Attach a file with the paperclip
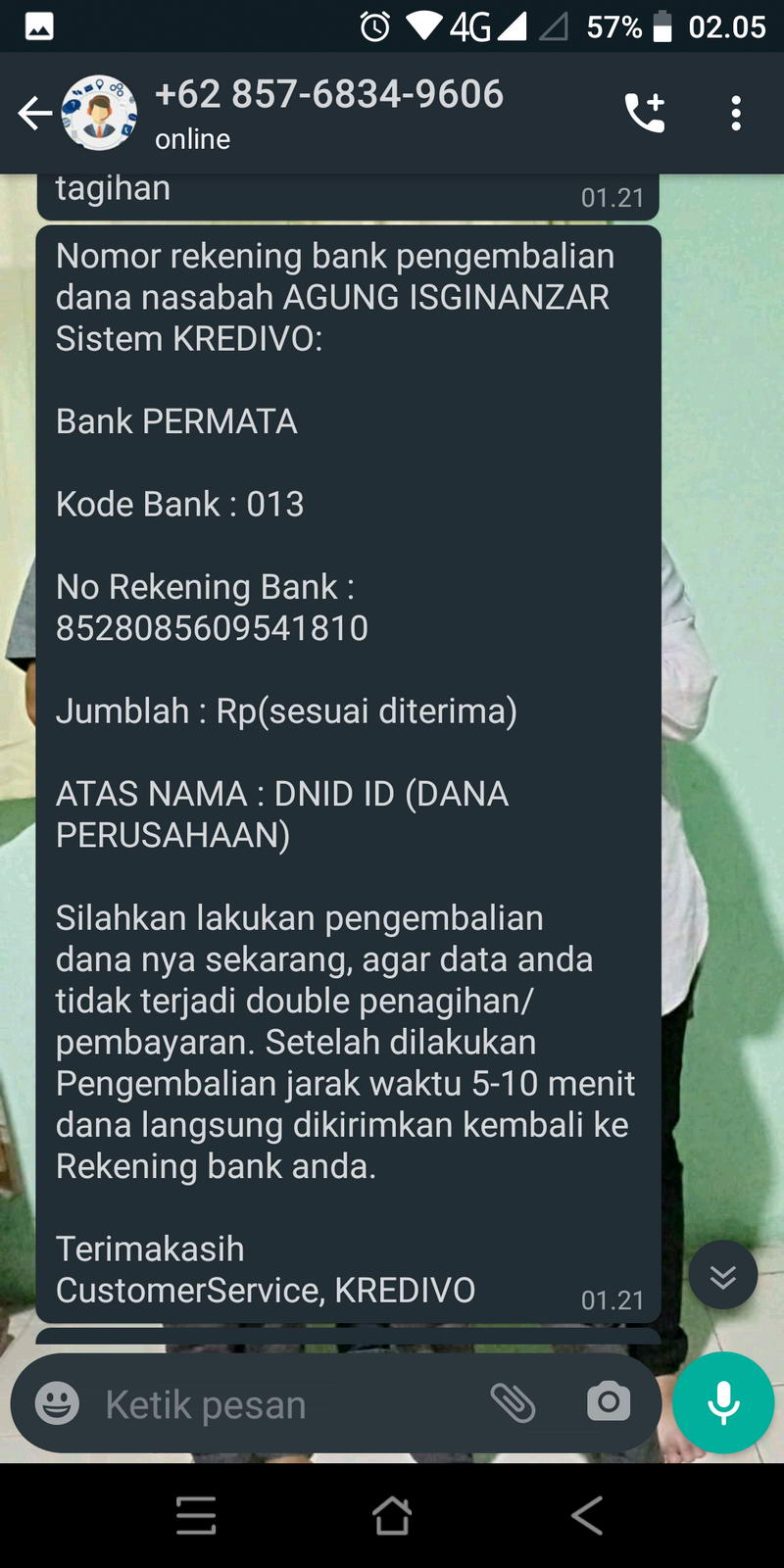This screenshot has width=784, height=1568. [513, 1403]
